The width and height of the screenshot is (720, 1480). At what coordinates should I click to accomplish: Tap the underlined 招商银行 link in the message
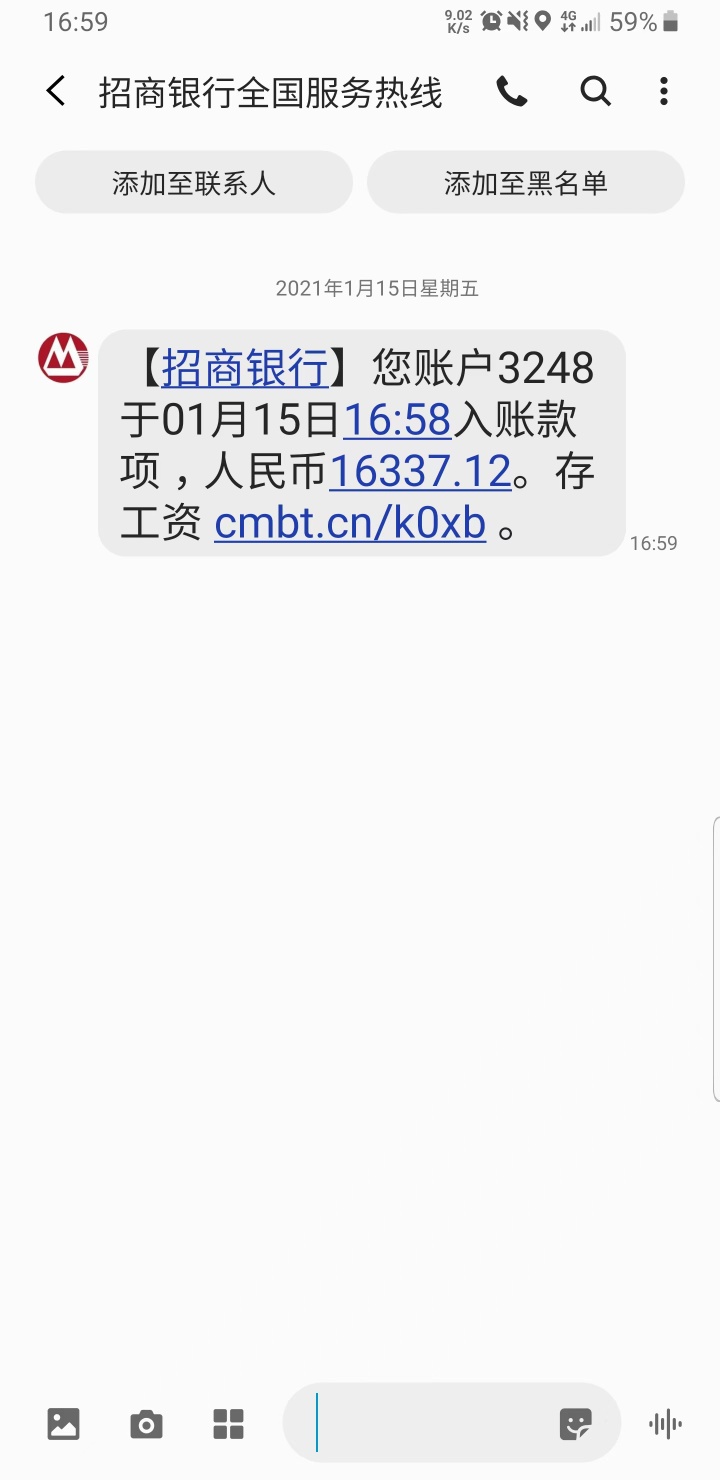(245, 368)
